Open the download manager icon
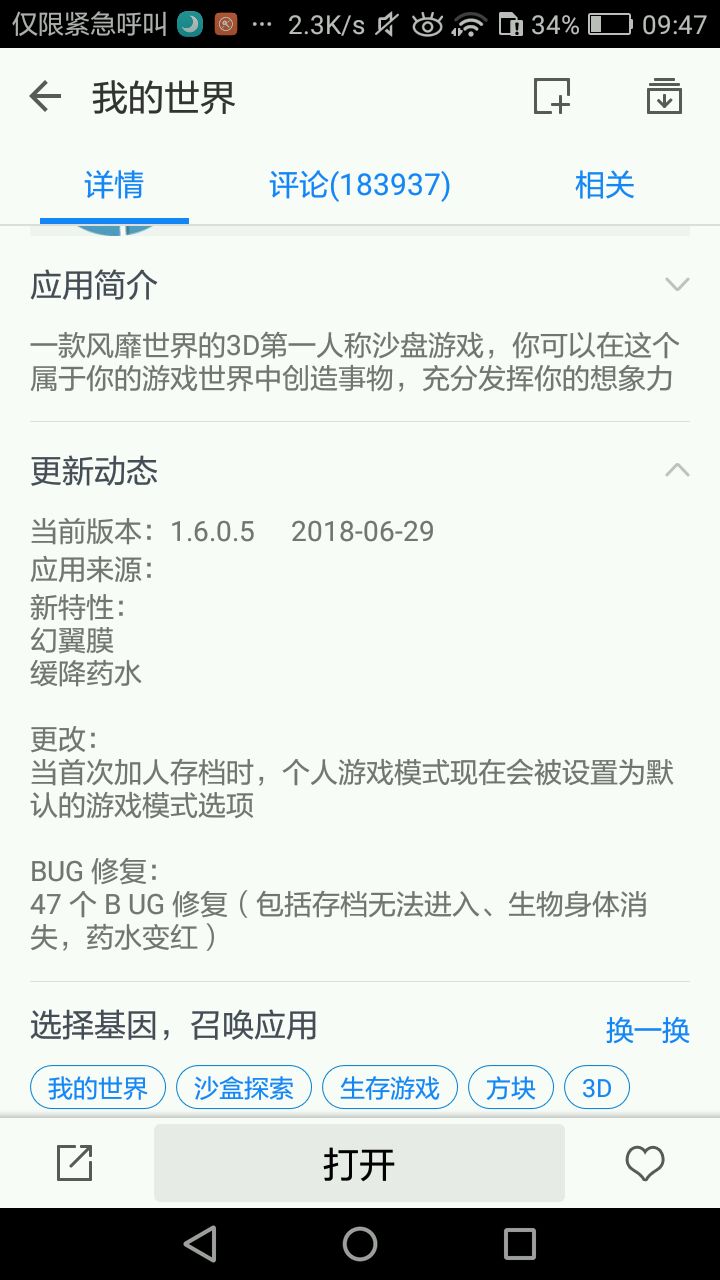 (664, 97)
